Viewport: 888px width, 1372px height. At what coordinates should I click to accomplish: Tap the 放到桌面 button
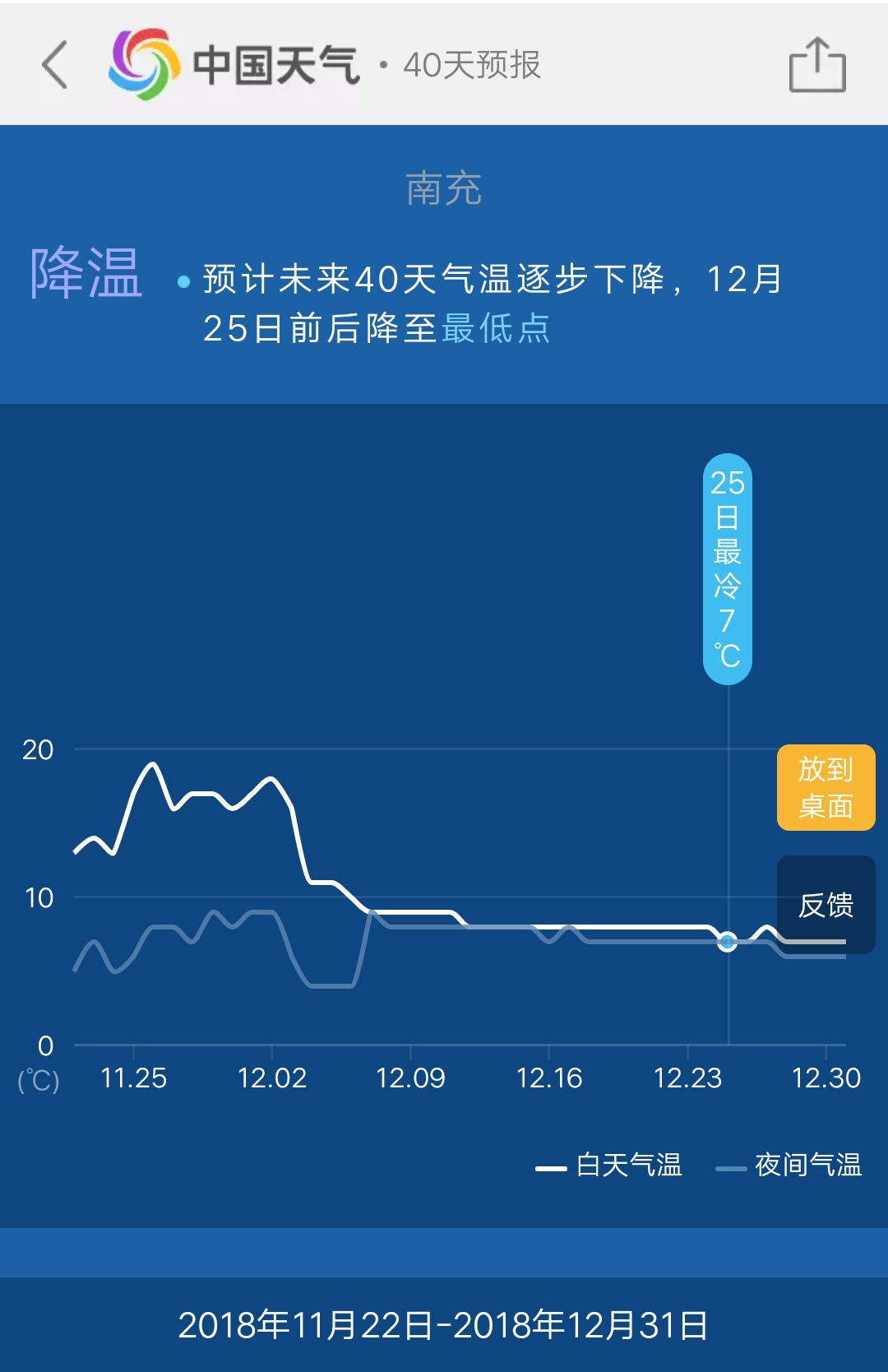tap(826, 787)
